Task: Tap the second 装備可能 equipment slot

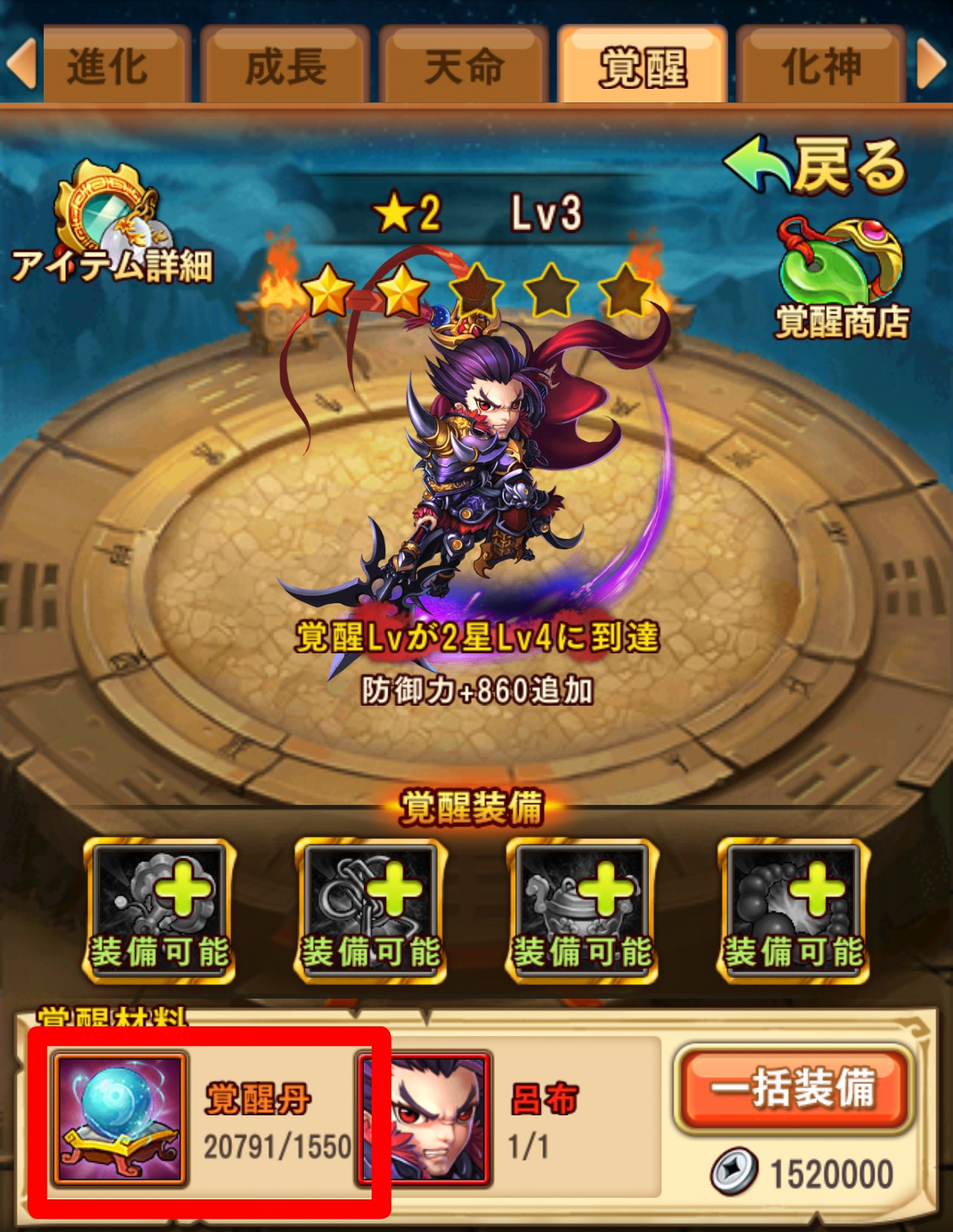Action: click(371, 911)
